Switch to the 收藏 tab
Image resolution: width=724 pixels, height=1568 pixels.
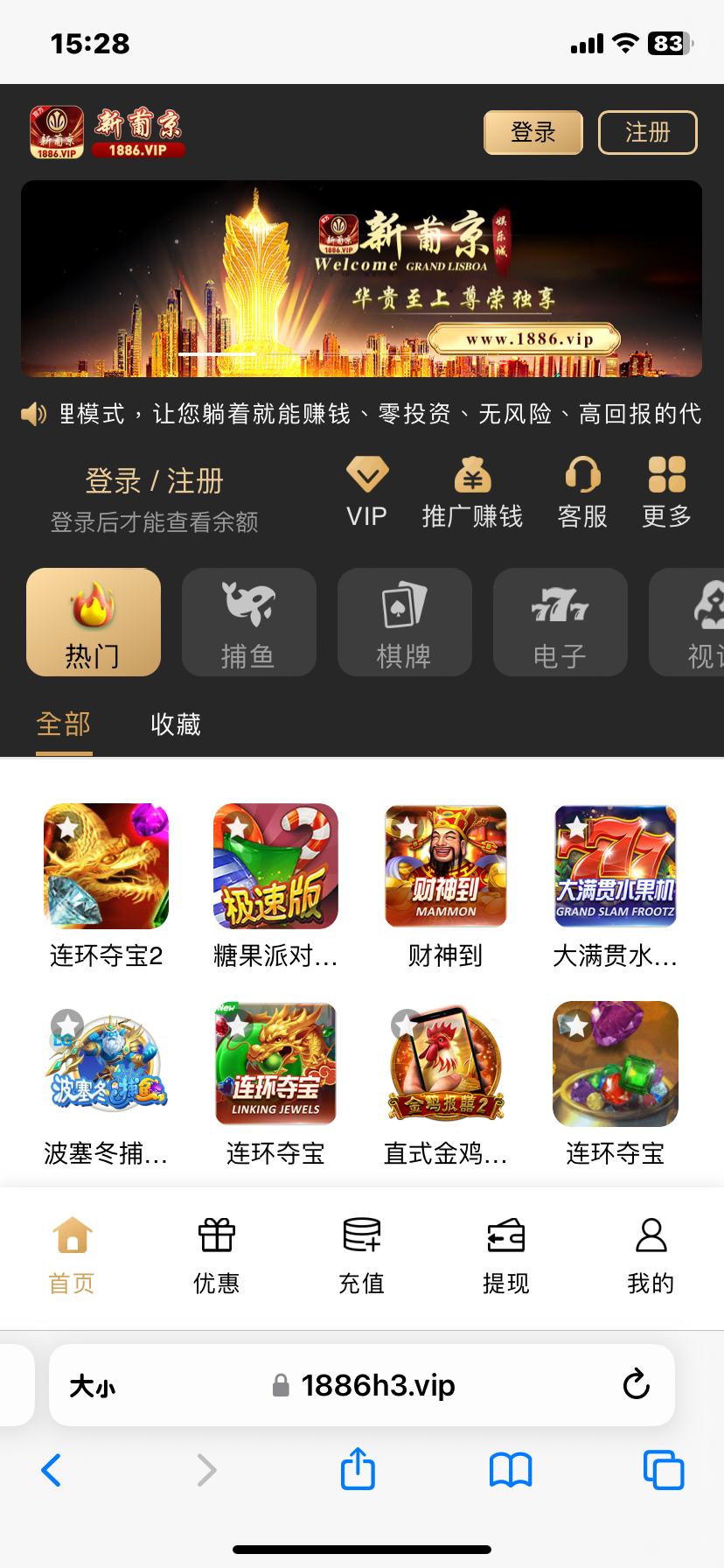[x=176, y=724]
